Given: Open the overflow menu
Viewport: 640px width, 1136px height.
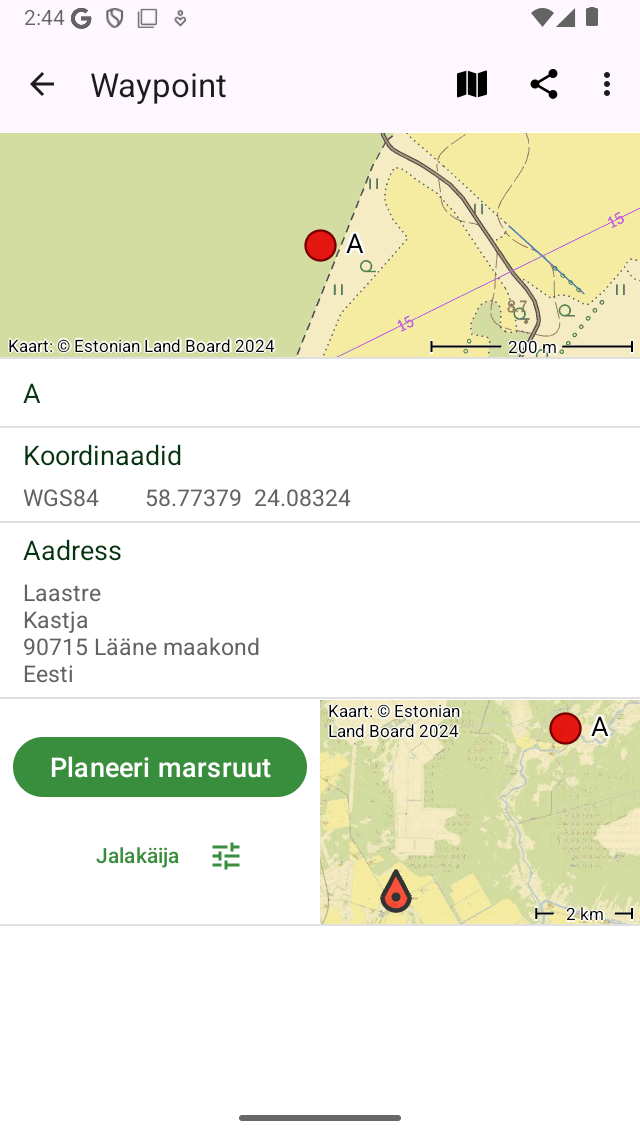Looking at the screenshot, I should click(x=607, y=85).
